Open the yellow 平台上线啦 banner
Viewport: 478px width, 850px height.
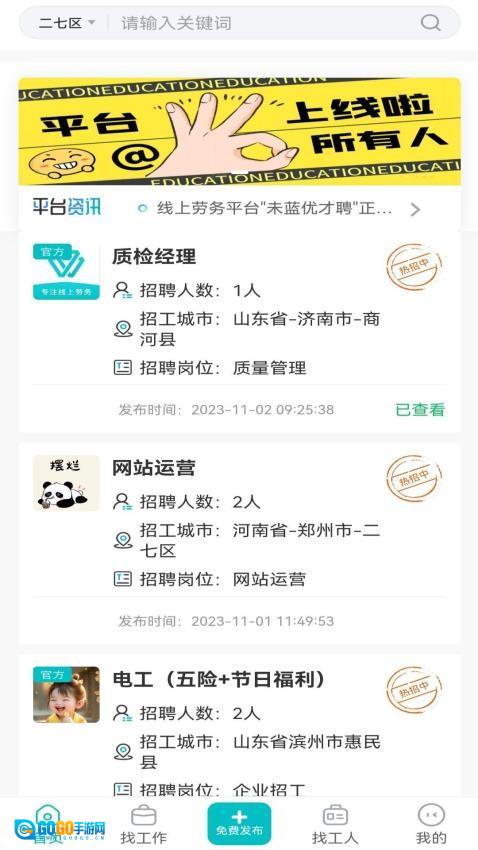[240, 131]
